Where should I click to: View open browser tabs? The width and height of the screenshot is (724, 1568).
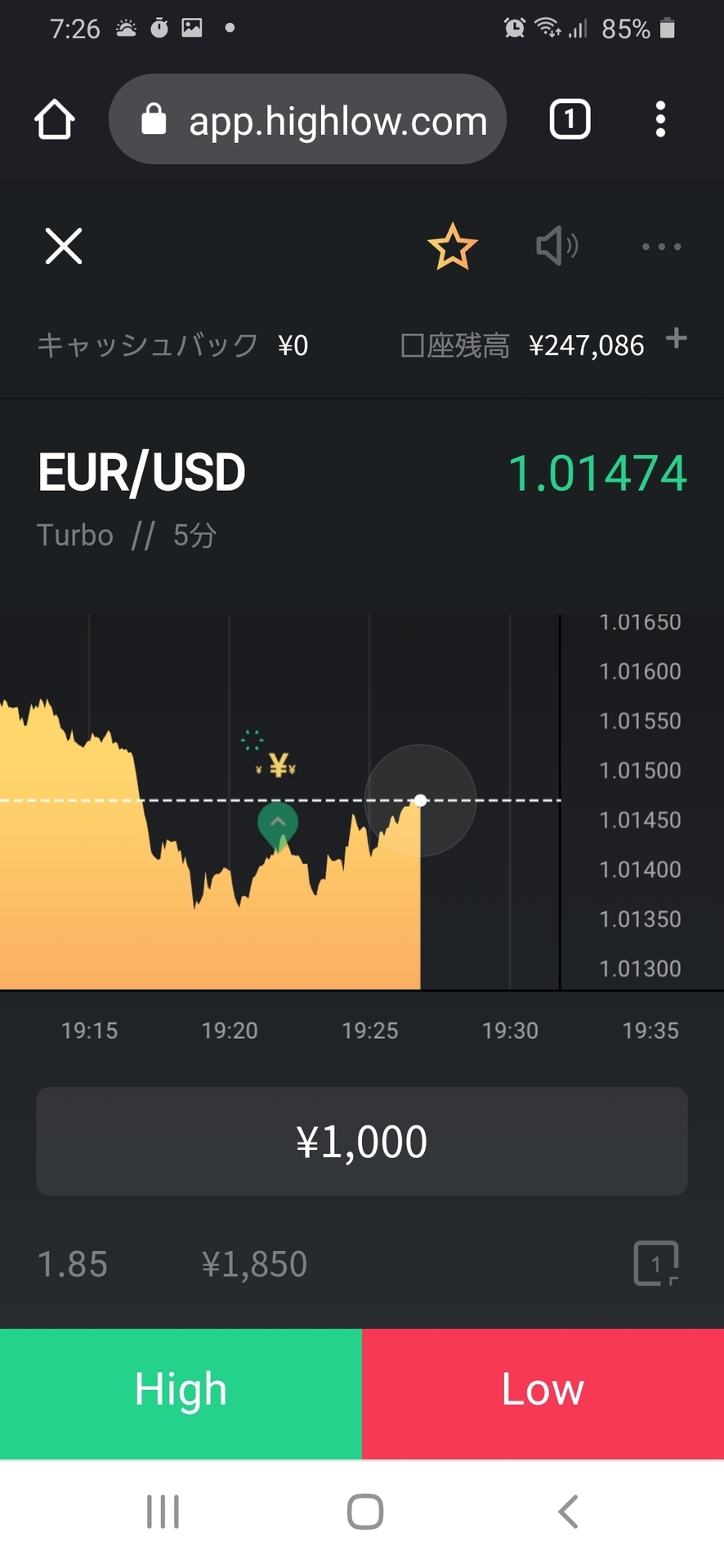[570, 119]
